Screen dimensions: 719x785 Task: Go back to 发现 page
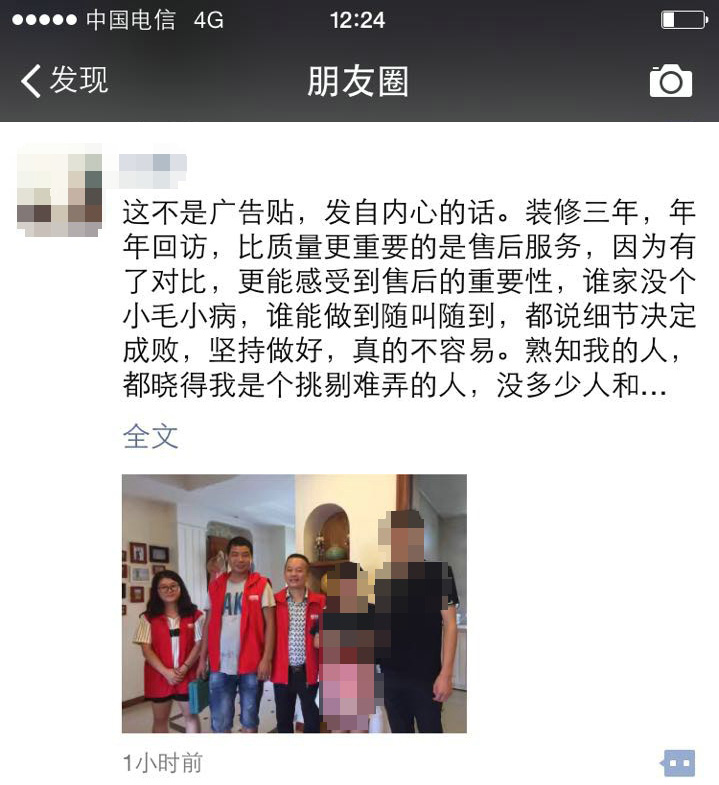(x=65, y=81)
